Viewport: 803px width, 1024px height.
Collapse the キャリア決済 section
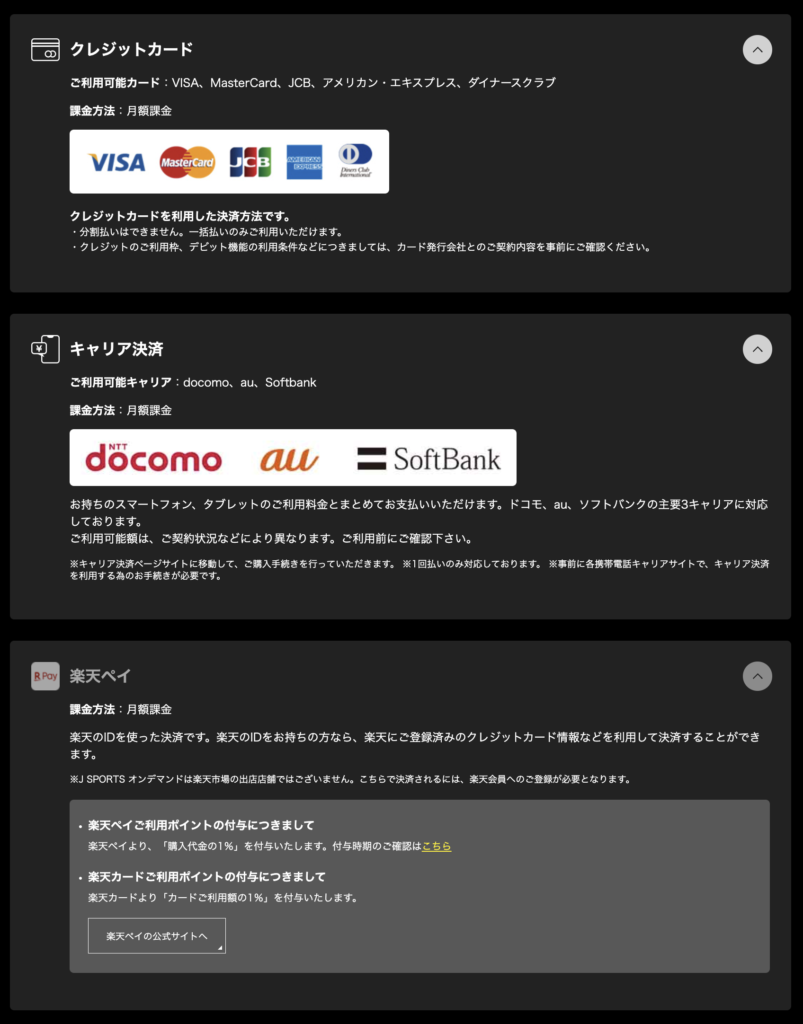tap(757, 349)
